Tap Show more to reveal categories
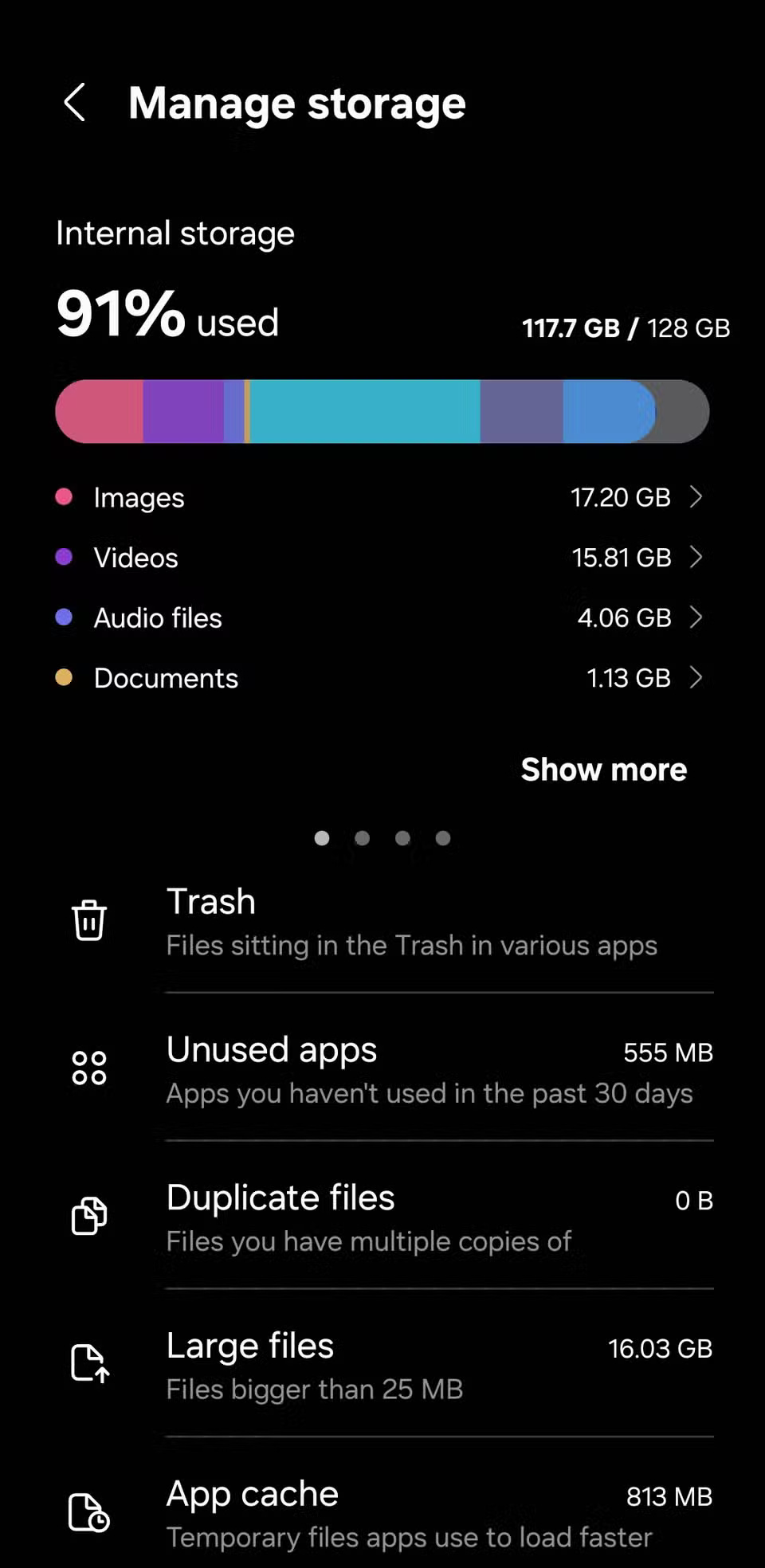 pos(603,769)
